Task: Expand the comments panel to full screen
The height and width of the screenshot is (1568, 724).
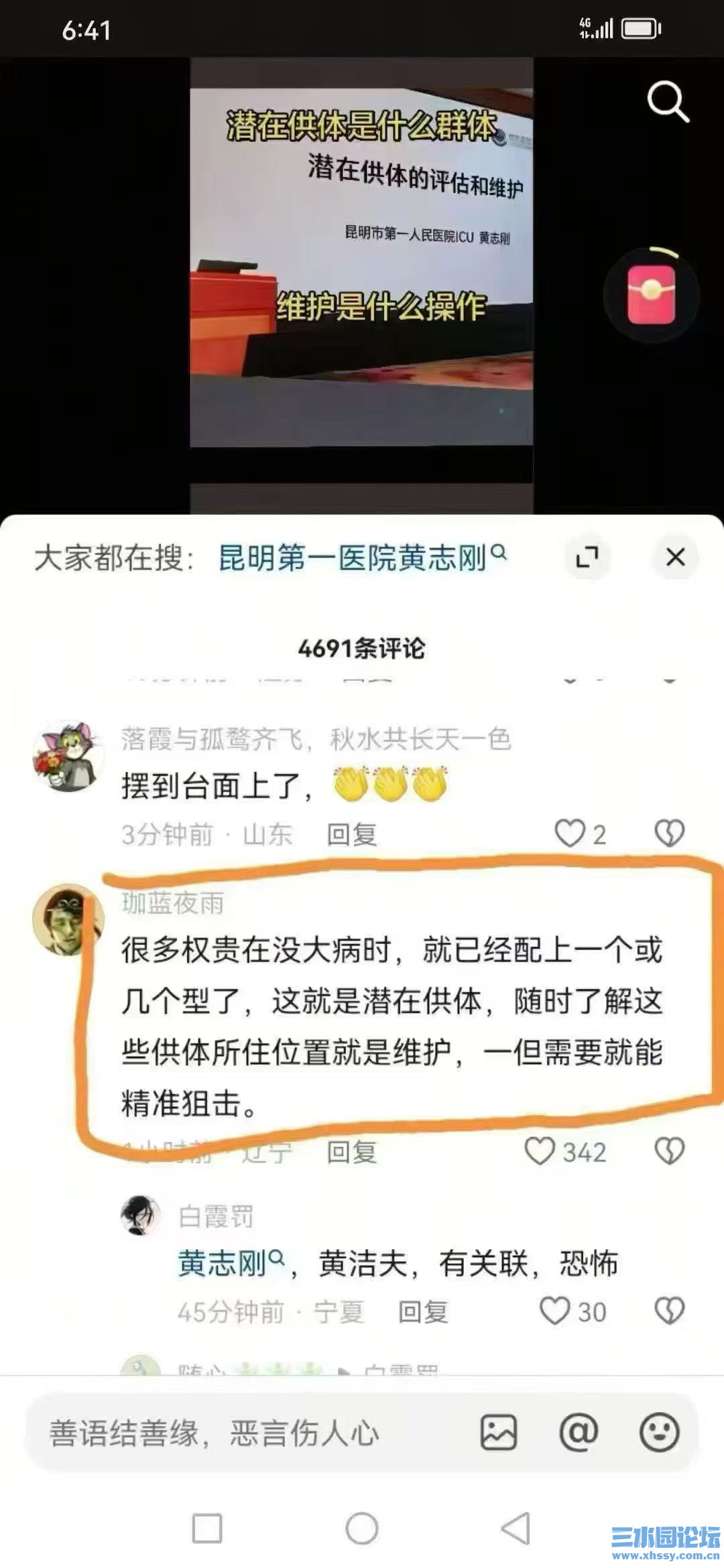Action: [587, 558]
